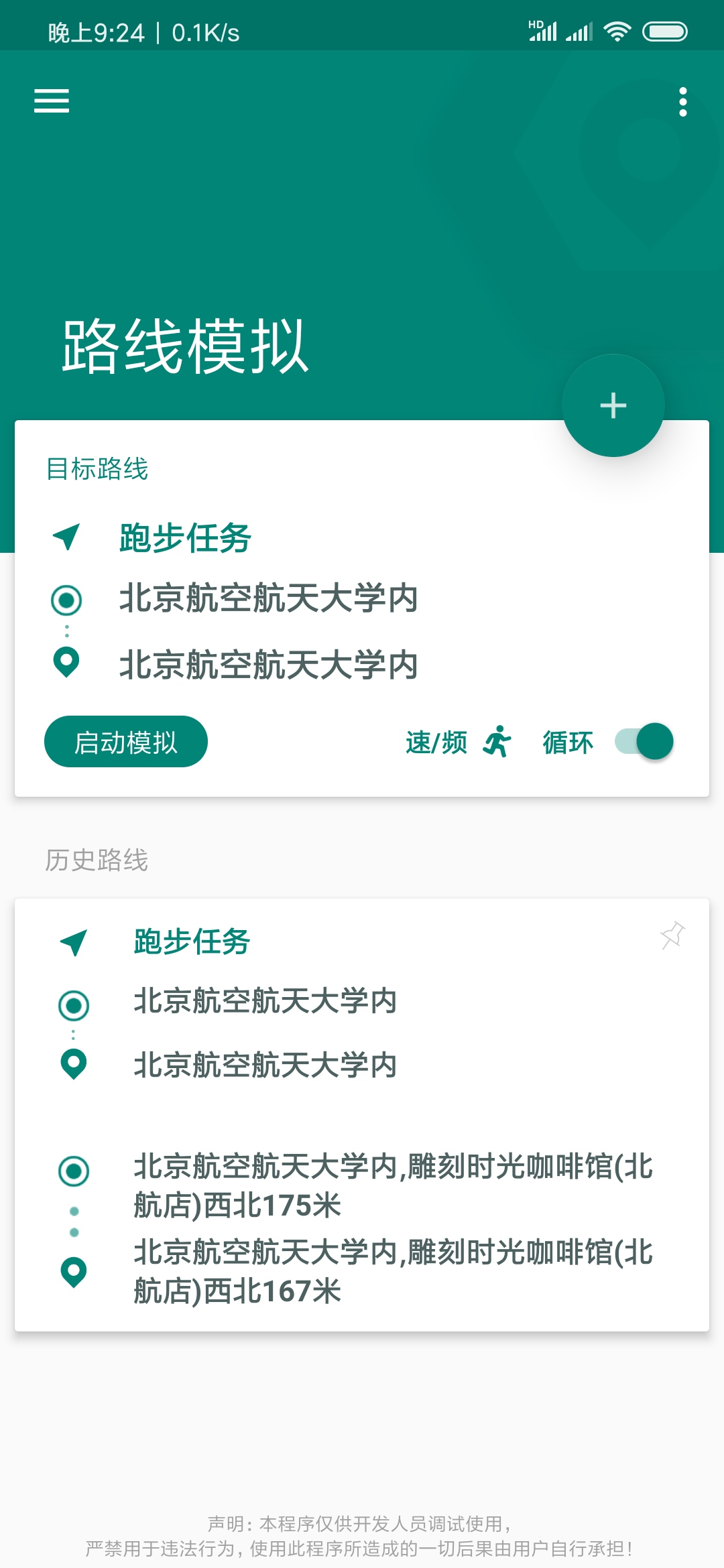
Task: Tap 启动模拟 to start simulation
Action: click(x=126, y=742)
